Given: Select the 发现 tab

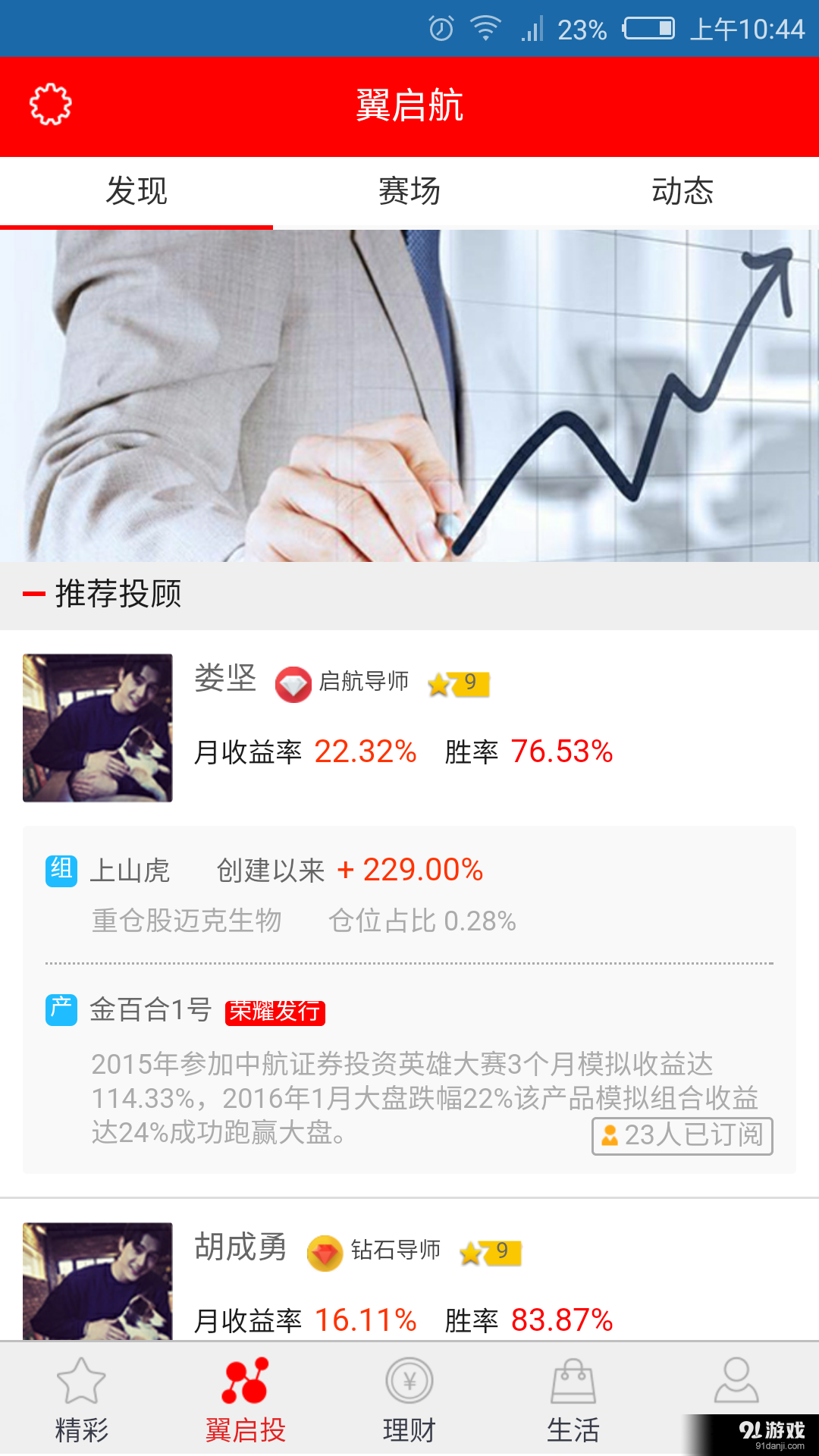Looking at the screenshot, I should click(x=136, y=192).
